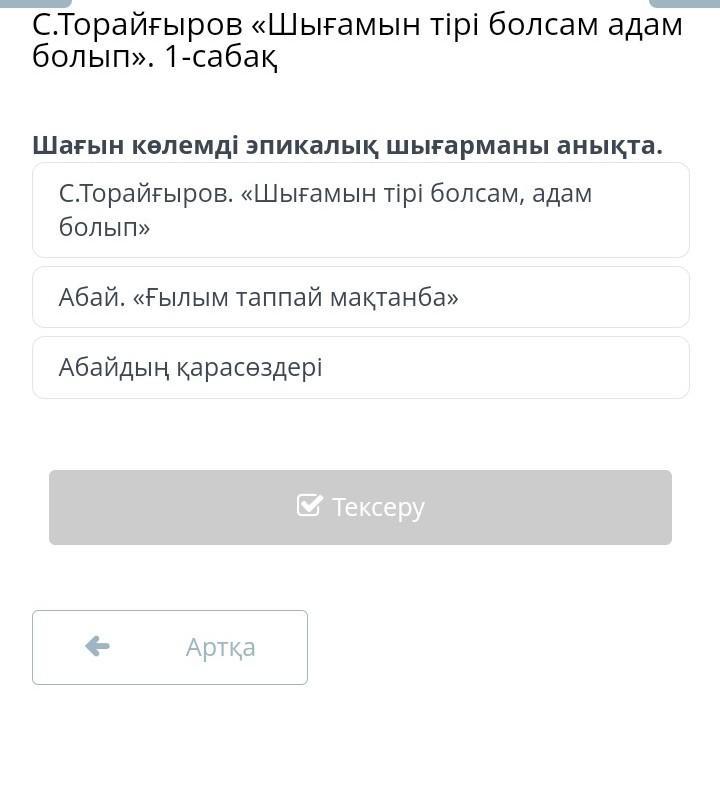Go back with the Артқа button
The width and height of the screenshot is (720, 789).
coord(170,647)
